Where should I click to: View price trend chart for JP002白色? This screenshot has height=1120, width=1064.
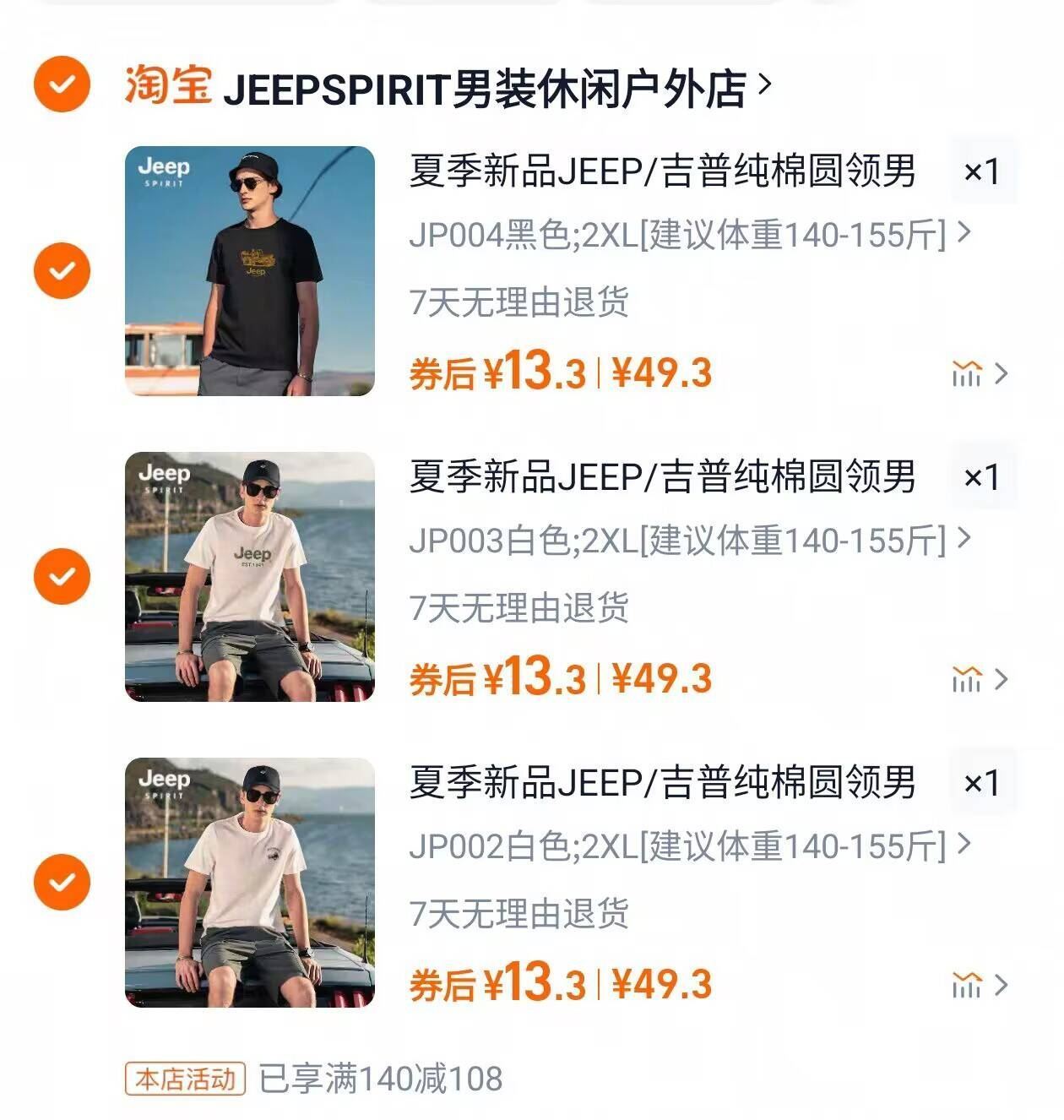pyautogui.click(x=978, y=985)
